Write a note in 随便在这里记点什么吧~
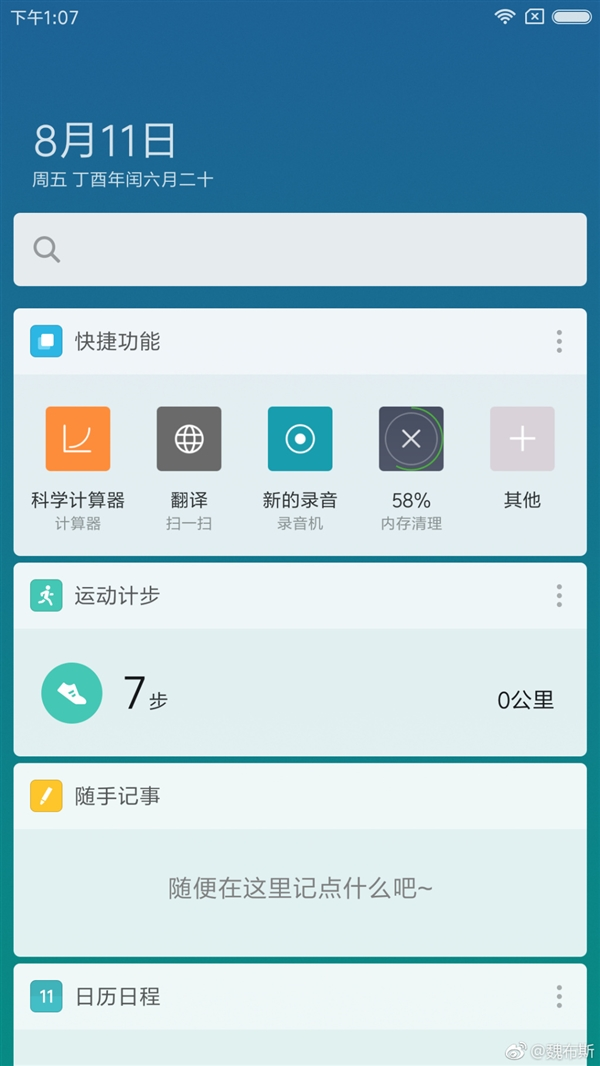 [x=300, y=888]
